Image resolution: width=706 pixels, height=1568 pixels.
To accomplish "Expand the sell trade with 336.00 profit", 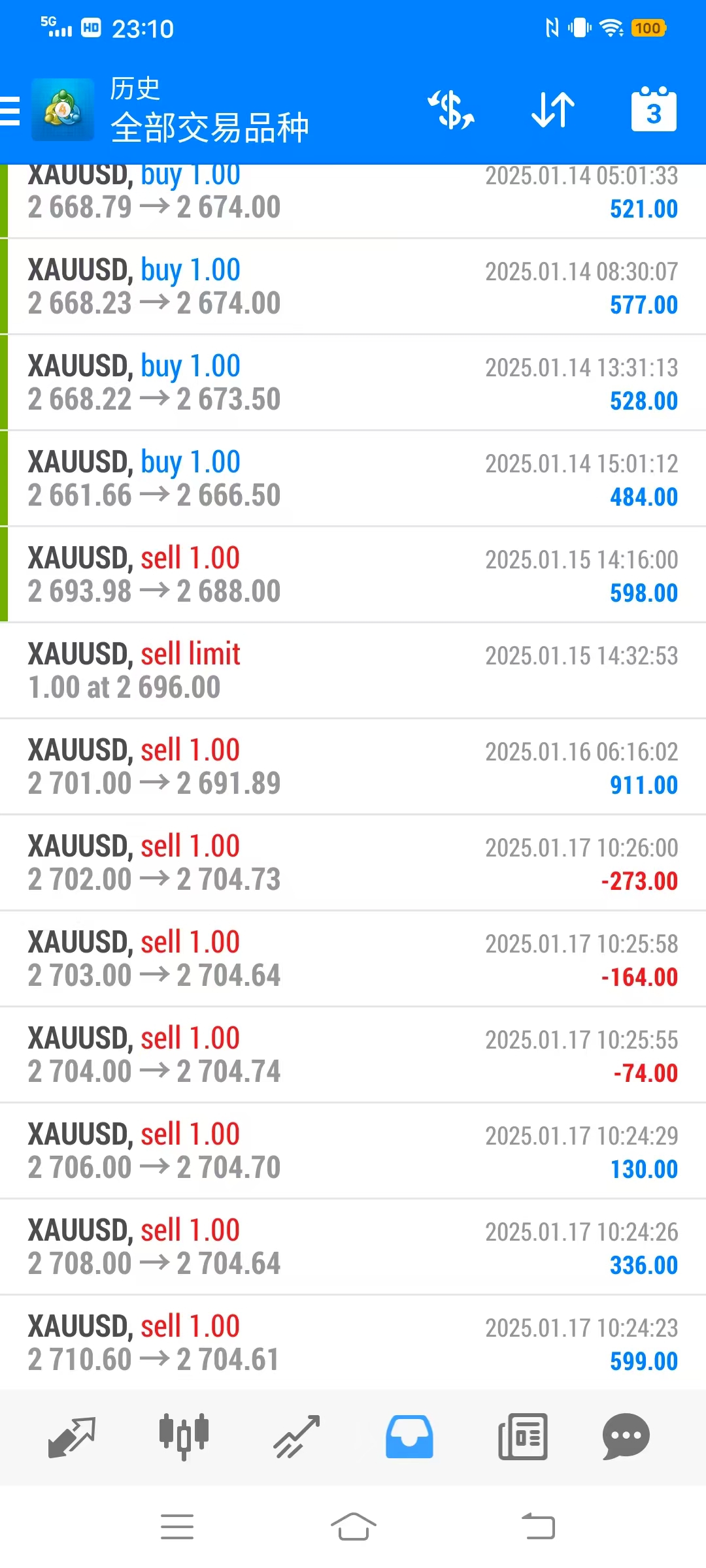I will (353, 1247).
